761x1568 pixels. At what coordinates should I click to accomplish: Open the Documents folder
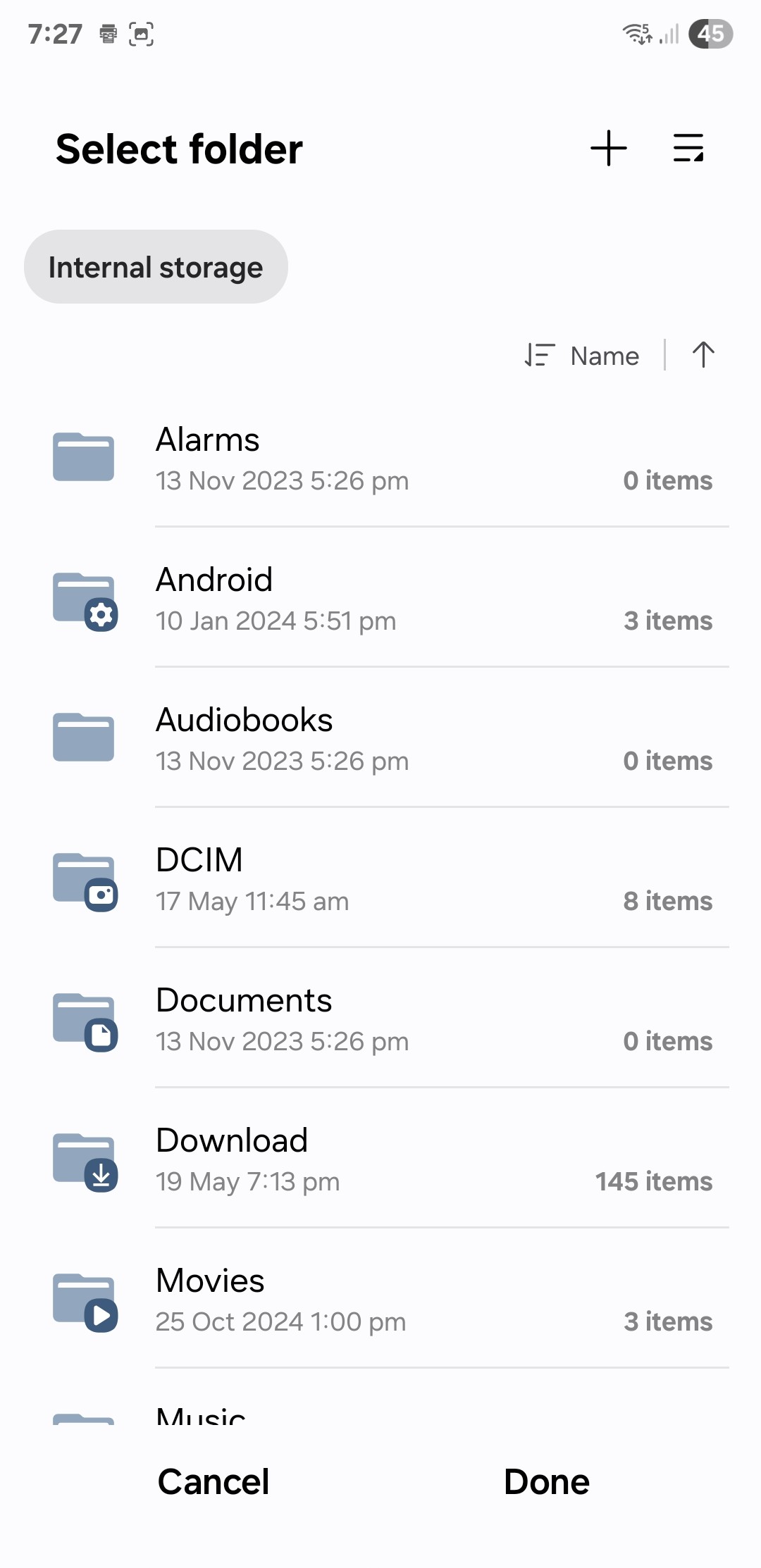tap(380, 1018)
